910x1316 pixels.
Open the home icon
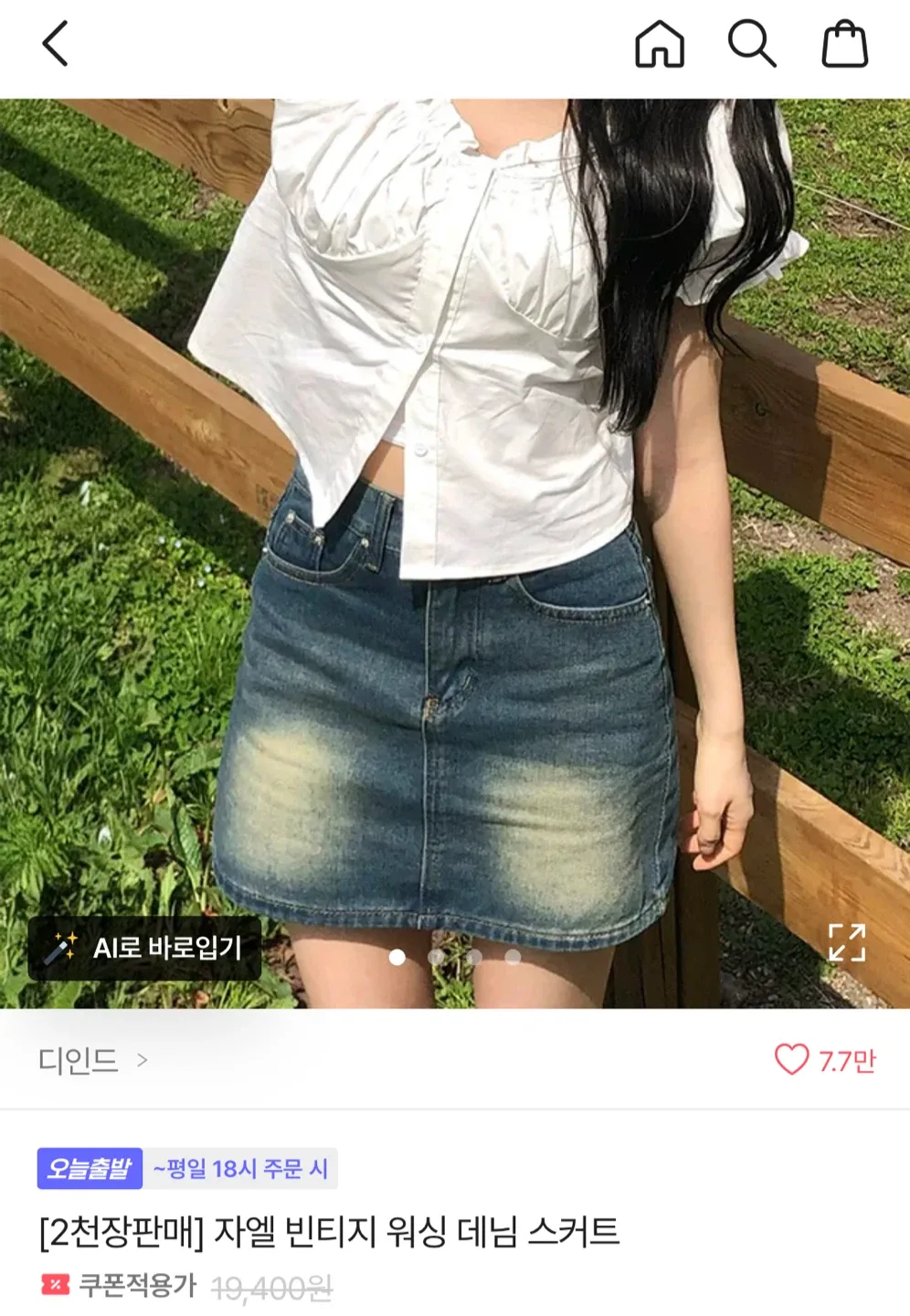659,44
